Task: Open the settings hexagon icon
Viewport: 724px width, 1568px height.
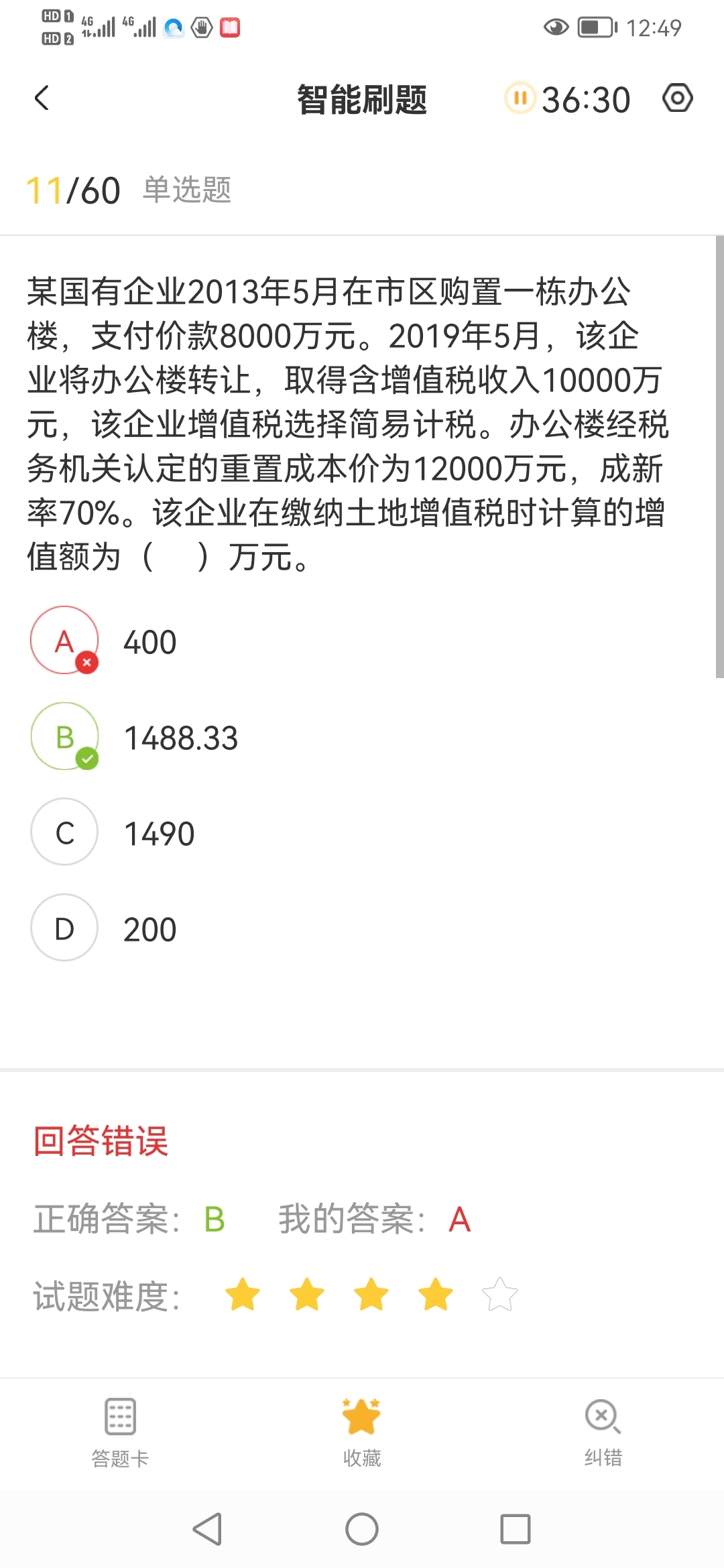Action: coord(677,99)
